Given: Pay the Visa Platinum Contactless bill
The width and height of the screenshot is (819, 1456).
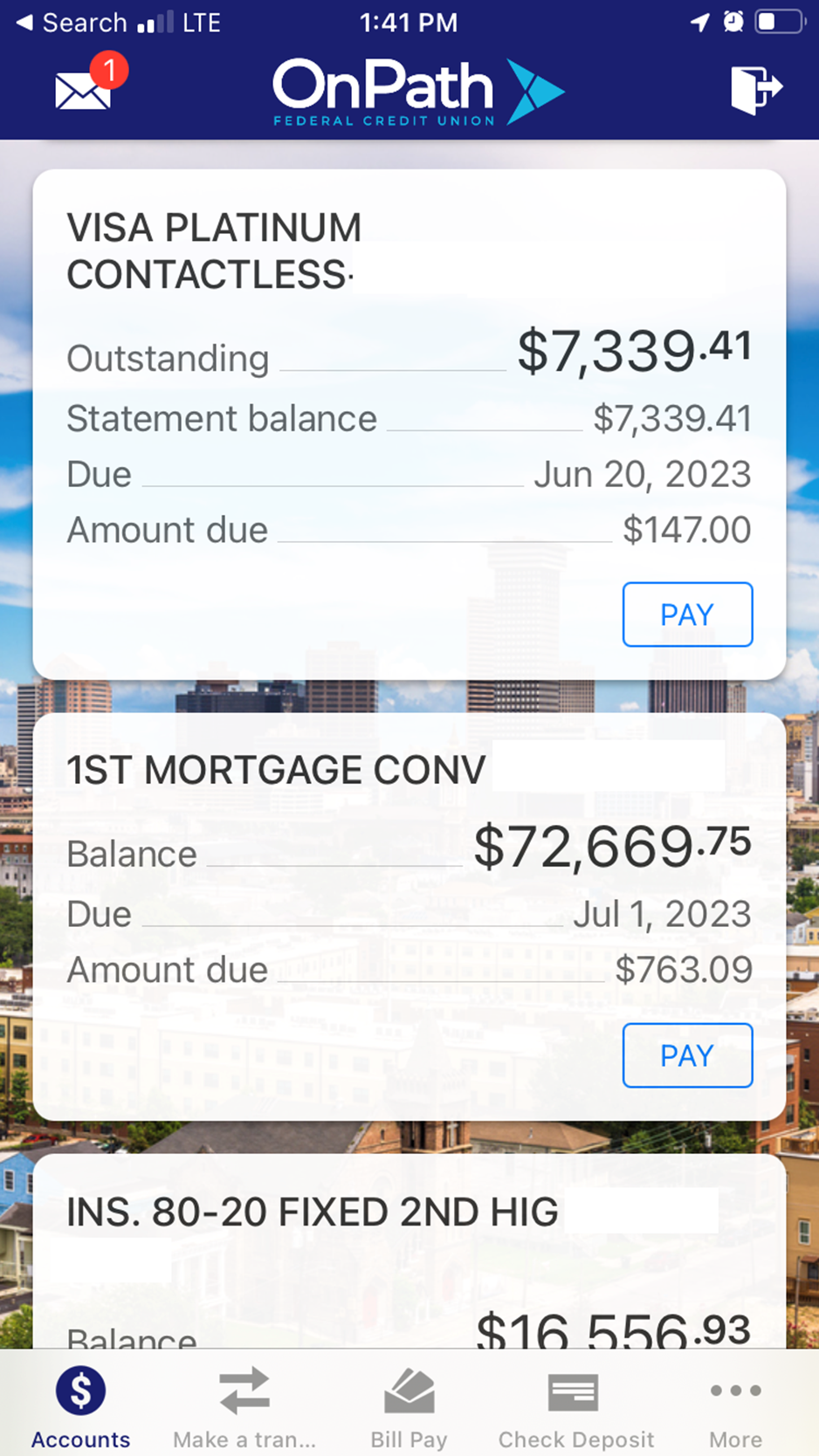Looking at the screenshot, I should [687, 615].
